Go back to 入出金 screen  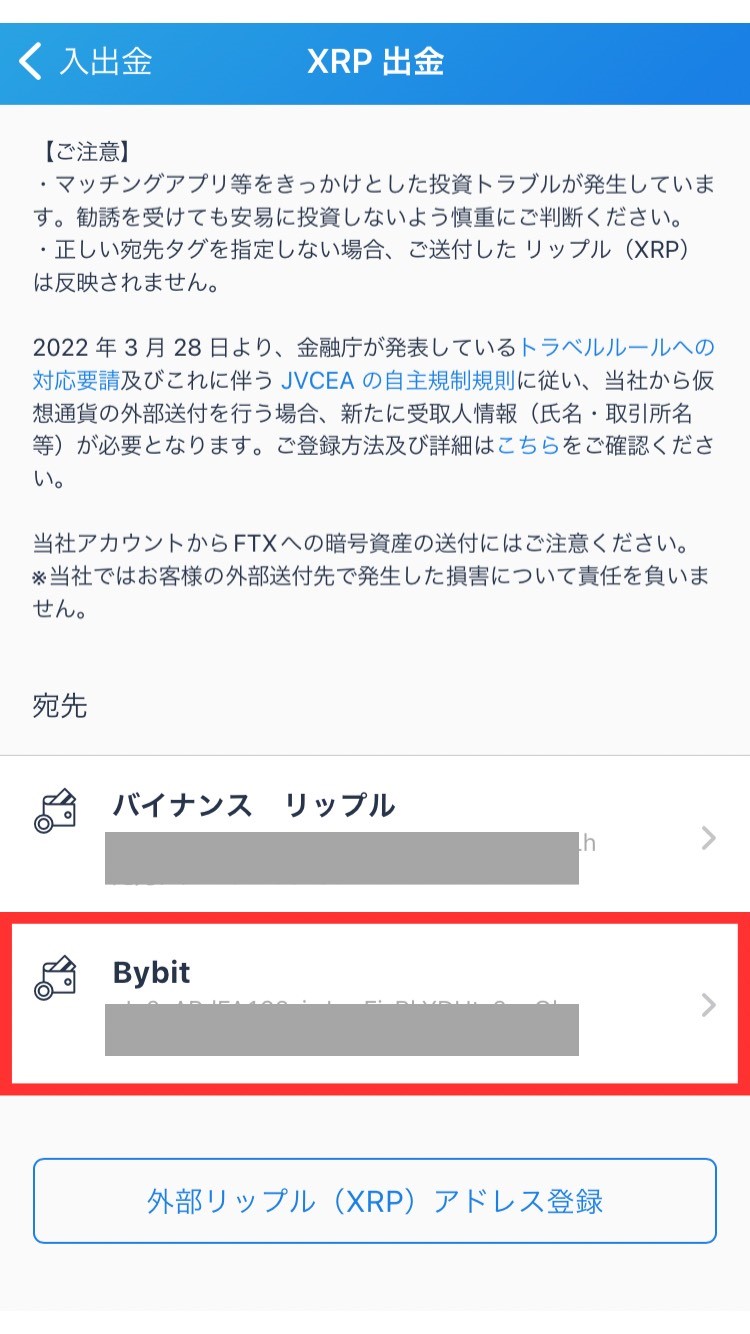click(86, 62)
